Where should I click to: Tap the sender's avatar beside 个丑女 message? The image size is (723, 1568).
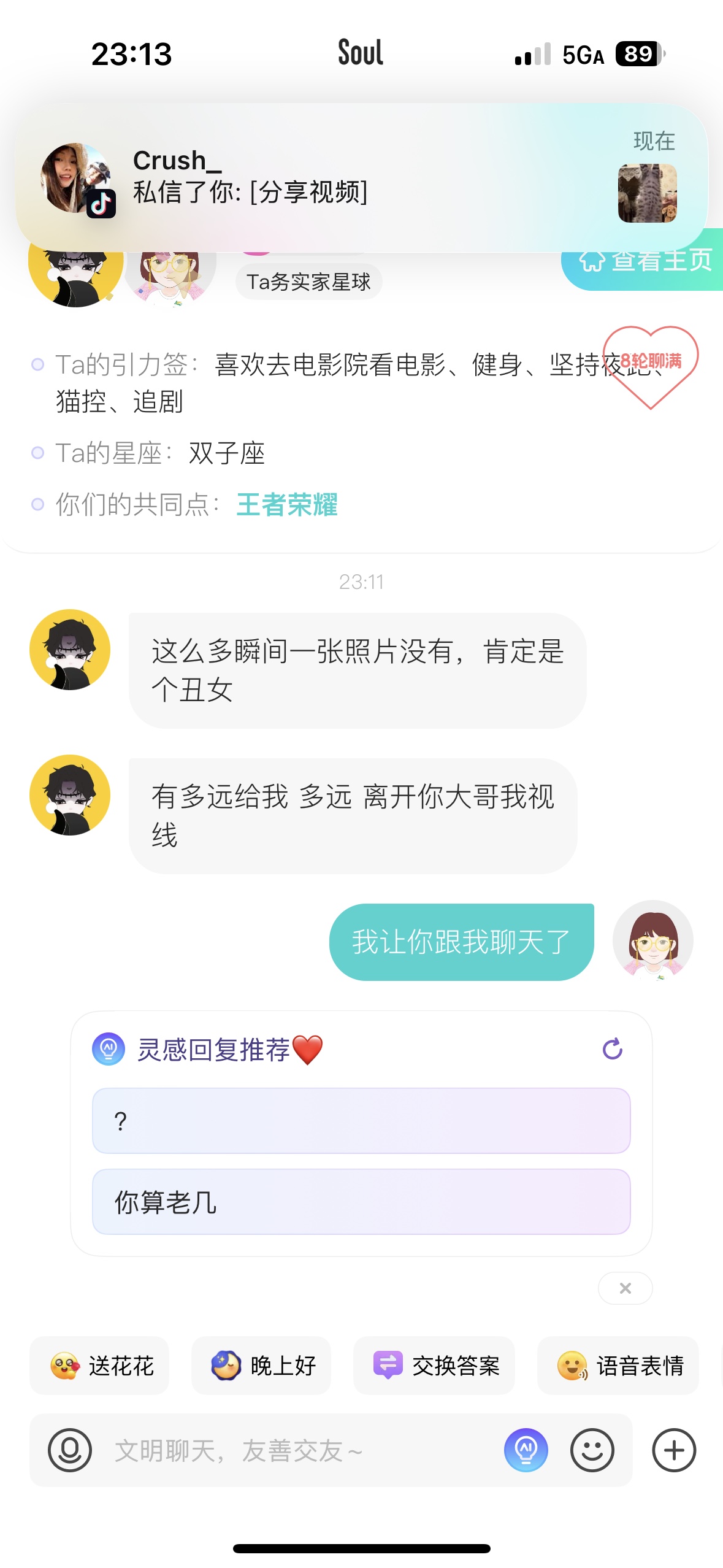(70, 650)
